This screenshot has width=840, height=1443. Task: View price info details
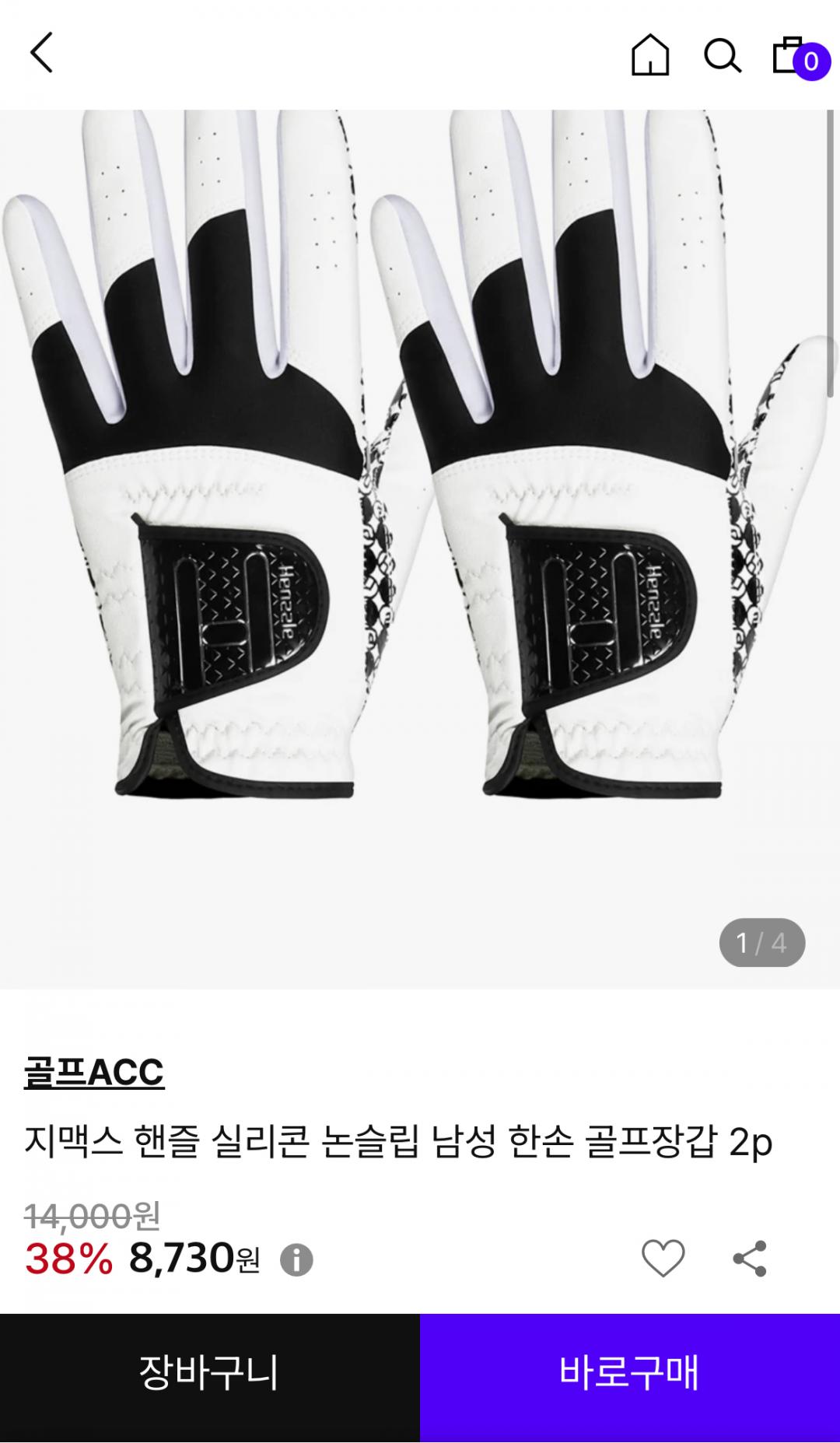[296, 1259]
